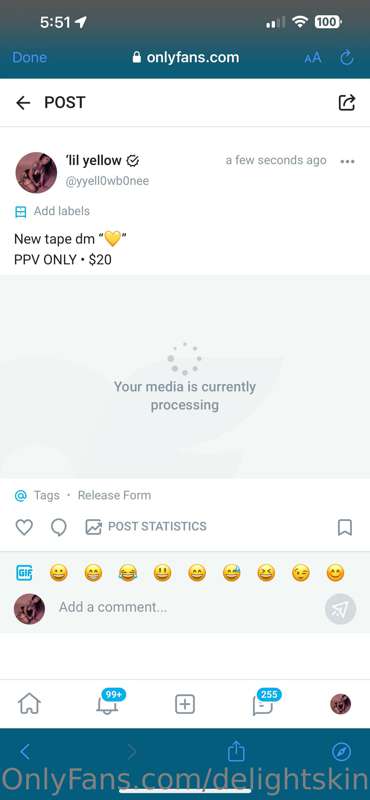The width and height of the screenshot is (370, 800).
Task: Like the post with the heart icon
Action: [24, 527]
